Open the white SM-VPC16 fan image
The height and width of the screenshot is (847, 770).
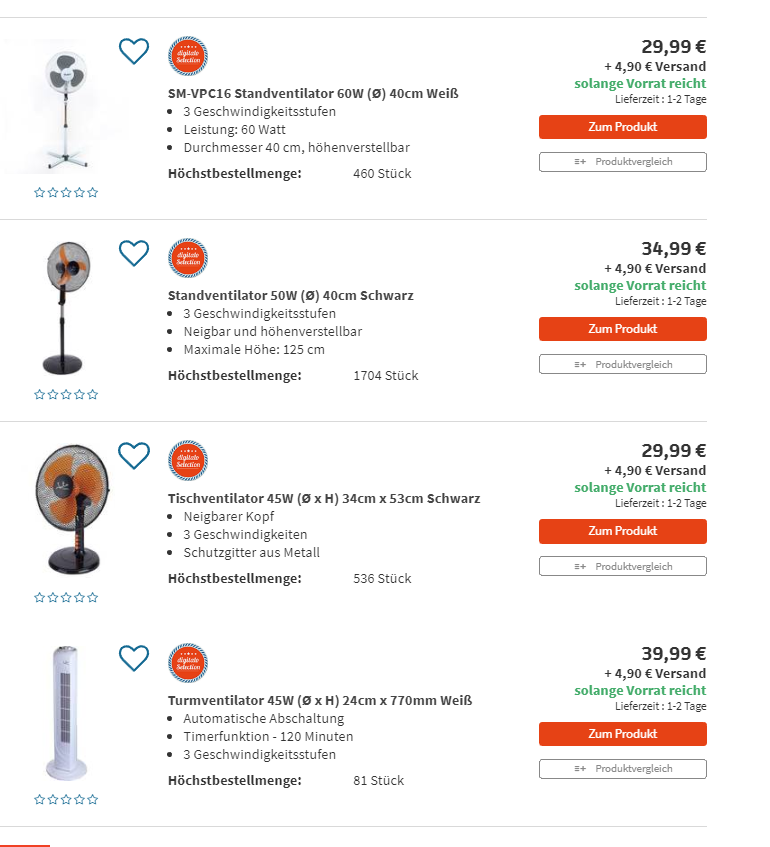click(x=66, y=108)
